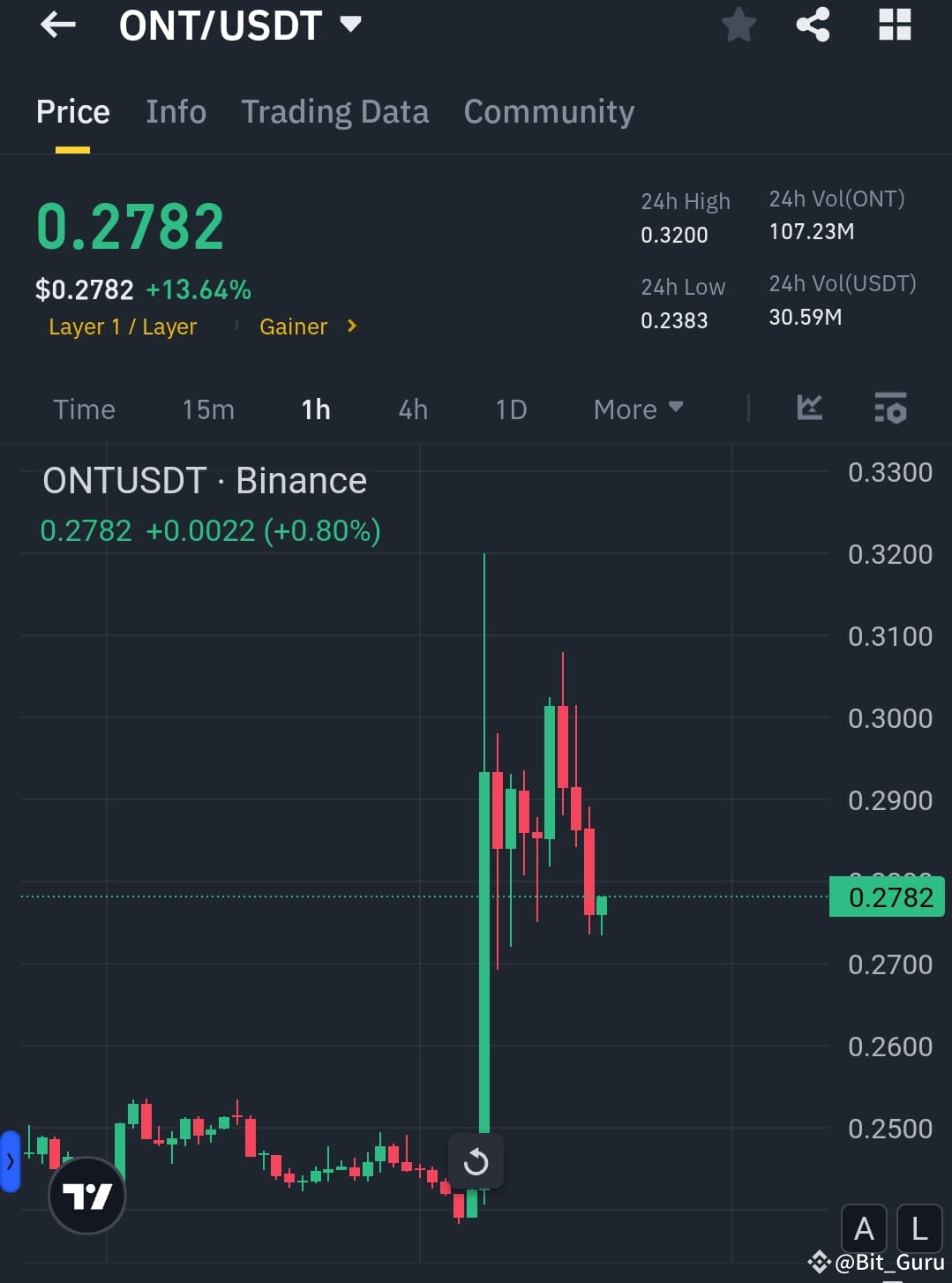Open the Community tab

click(548, 111)
